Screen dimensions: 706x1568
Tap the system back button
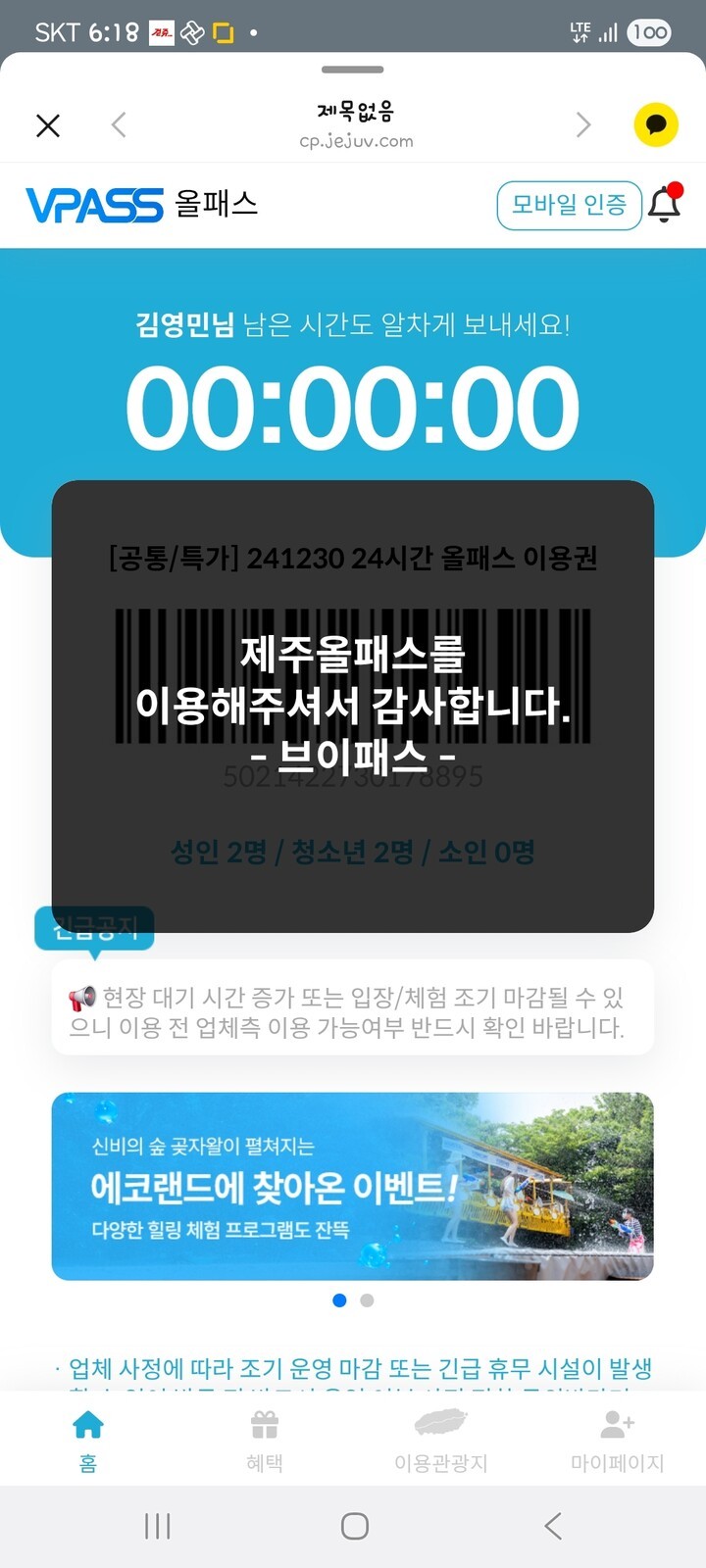(x=552, y=1526)
